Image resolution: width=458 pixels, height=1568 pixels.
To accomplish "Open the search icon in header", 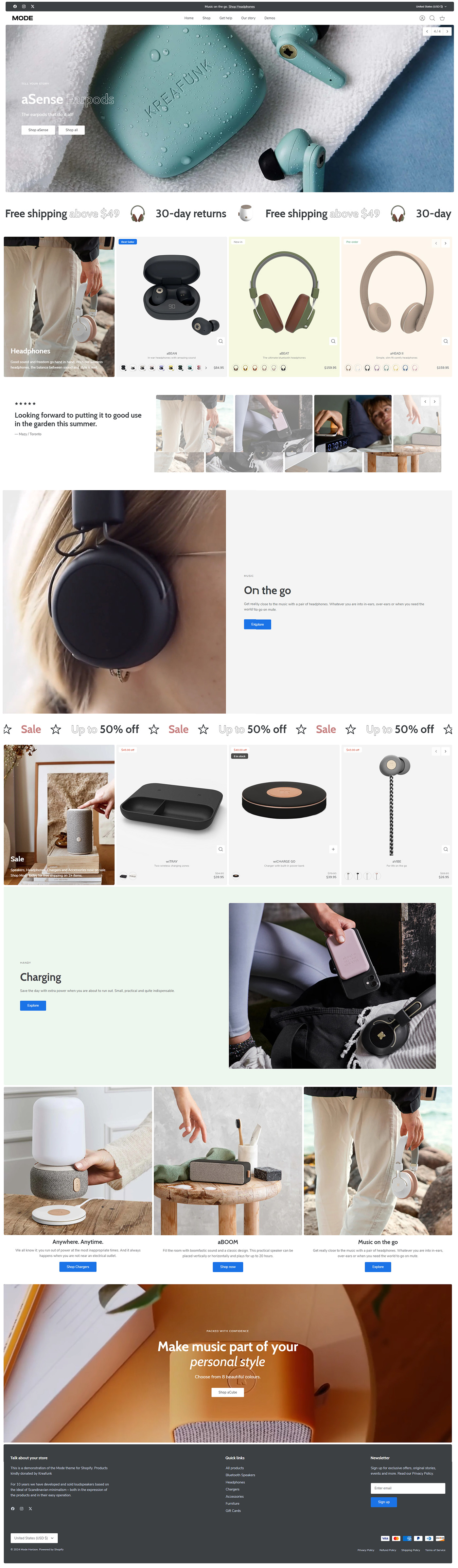I will tap(432, 18).
